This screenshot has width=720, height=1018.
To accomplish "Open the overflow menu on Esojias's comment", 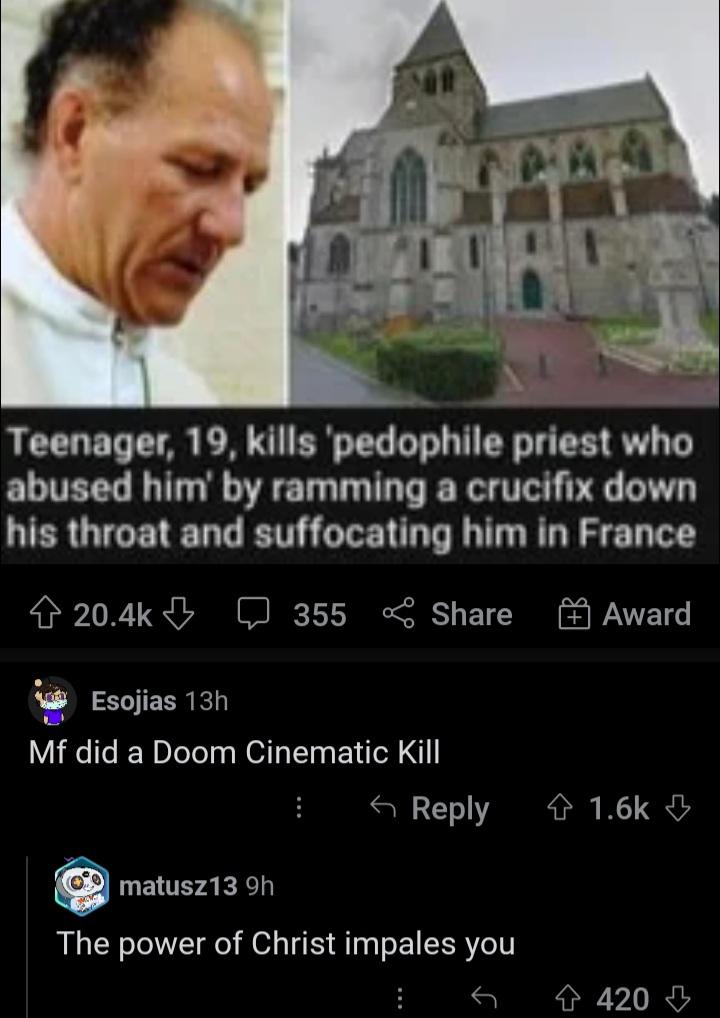I will point(299,808).
